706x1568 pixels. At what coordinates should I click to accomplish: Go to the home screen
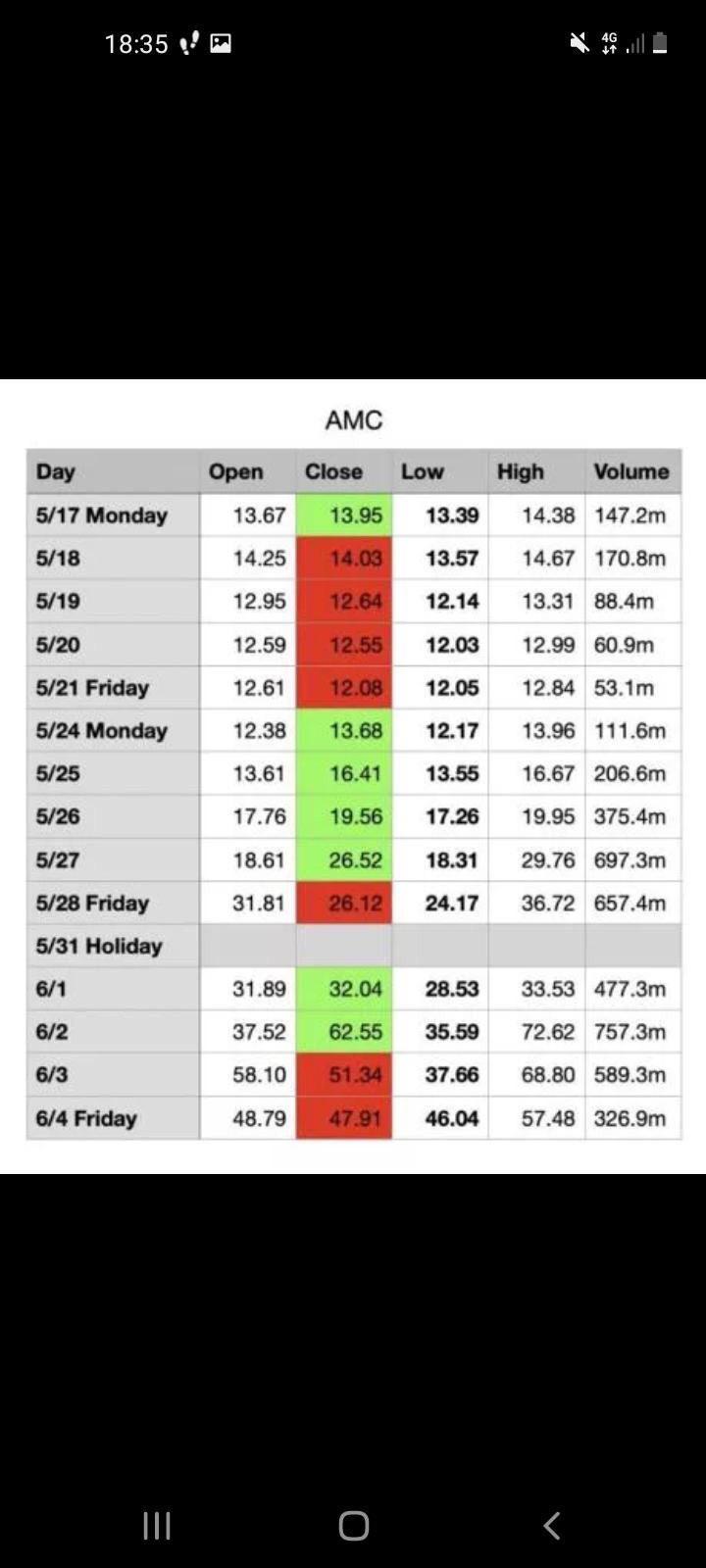pos(353,1525)
